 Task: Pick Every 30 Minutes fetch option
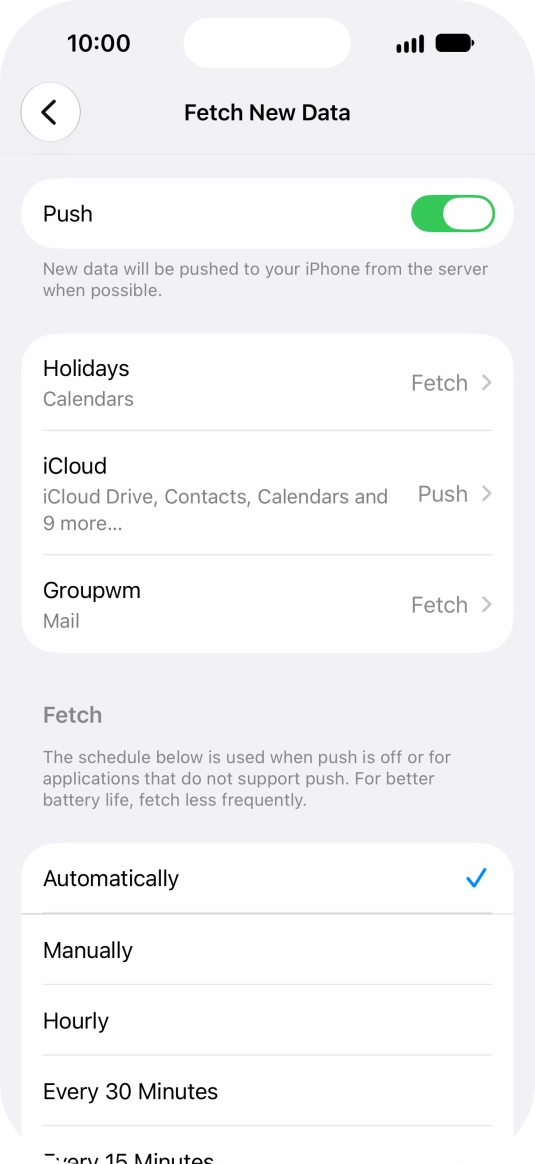click(267, 1091)
